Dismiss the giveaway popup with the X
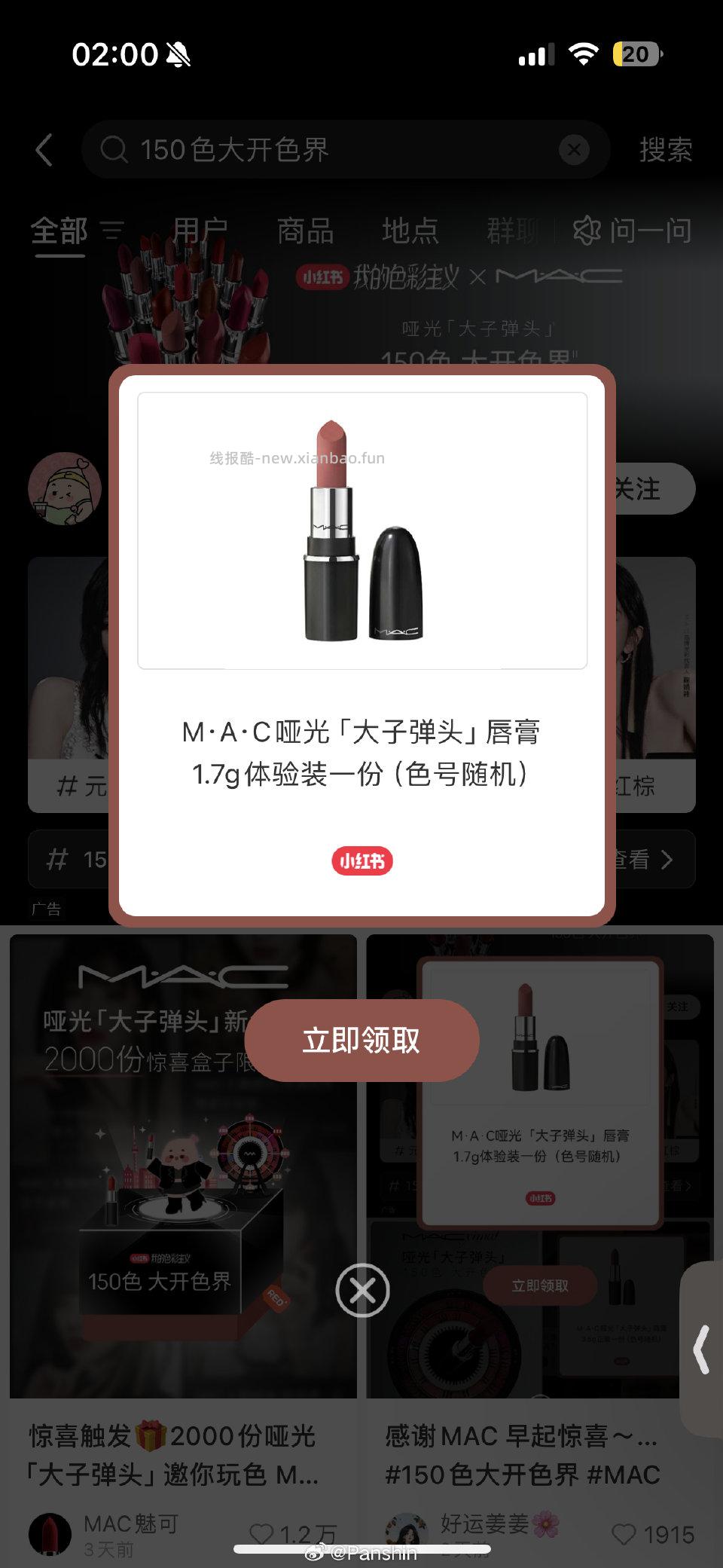The height and width of the screenshot is (1568, 723). (x=361, y=1290)
